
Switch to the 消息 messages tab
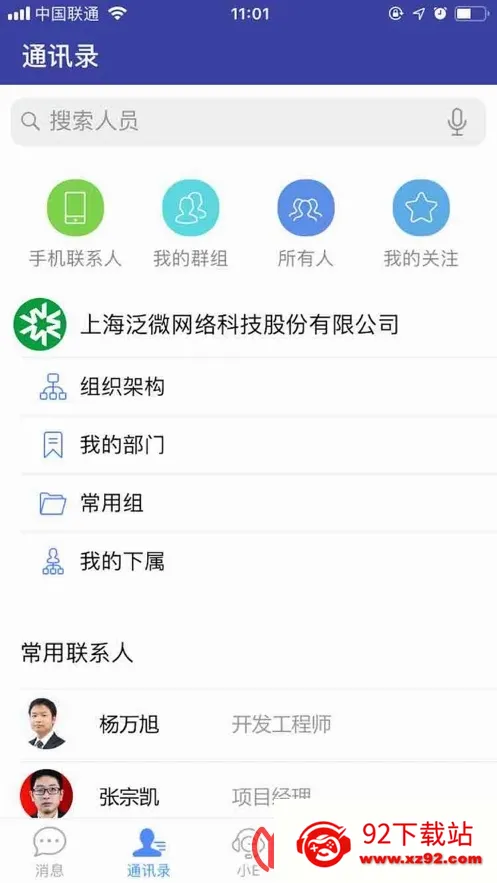click(50, 852)
